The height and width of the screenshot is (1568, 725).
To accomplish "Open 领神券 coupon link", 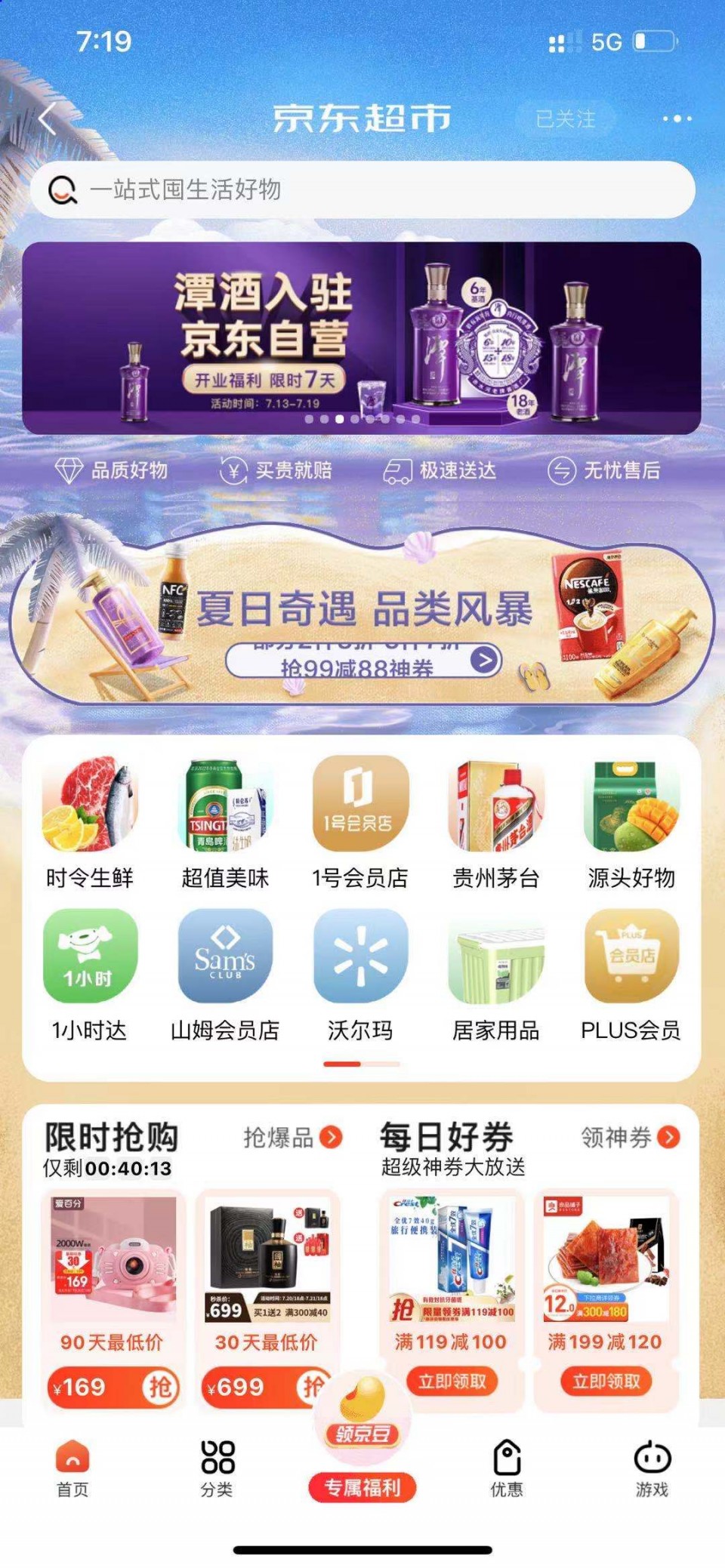I will [630, 1137].
